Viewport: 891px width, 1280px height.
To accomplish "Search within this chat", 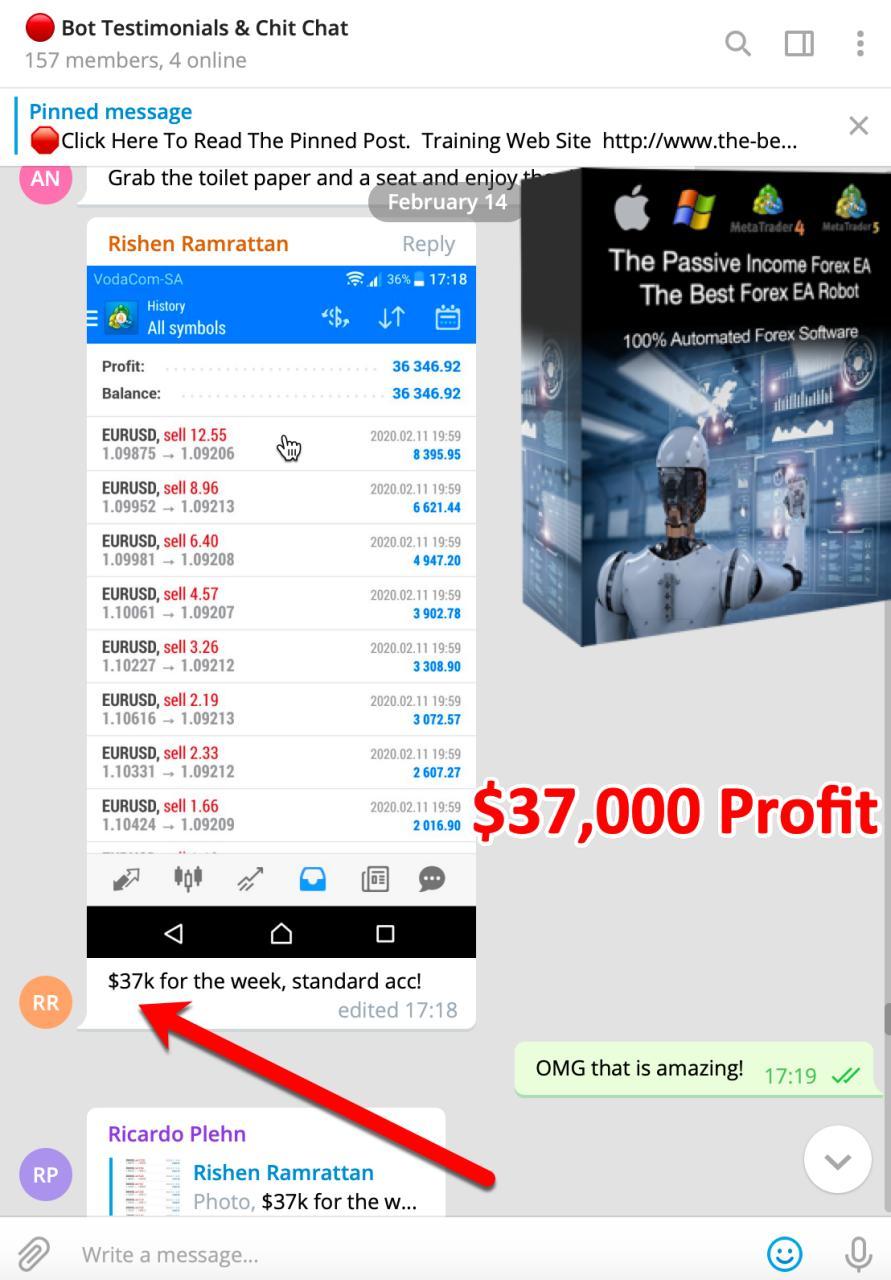I will [738, 43].
